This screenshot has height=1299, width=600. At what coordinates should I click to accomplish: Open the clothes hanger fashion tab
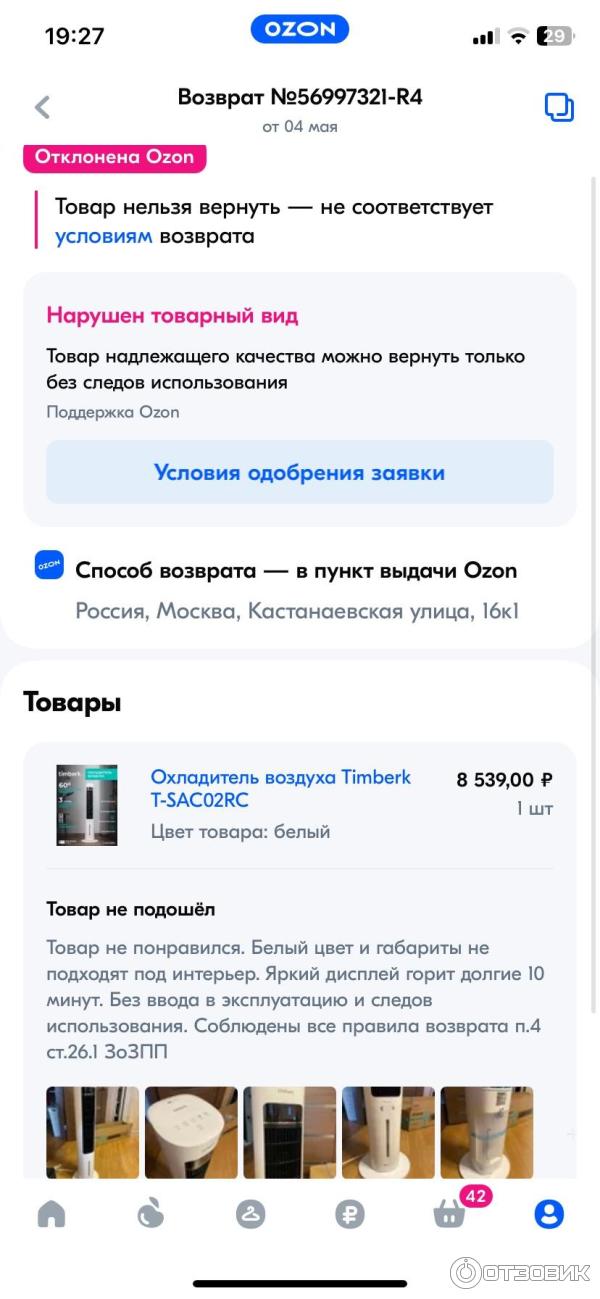(250, 1215)
